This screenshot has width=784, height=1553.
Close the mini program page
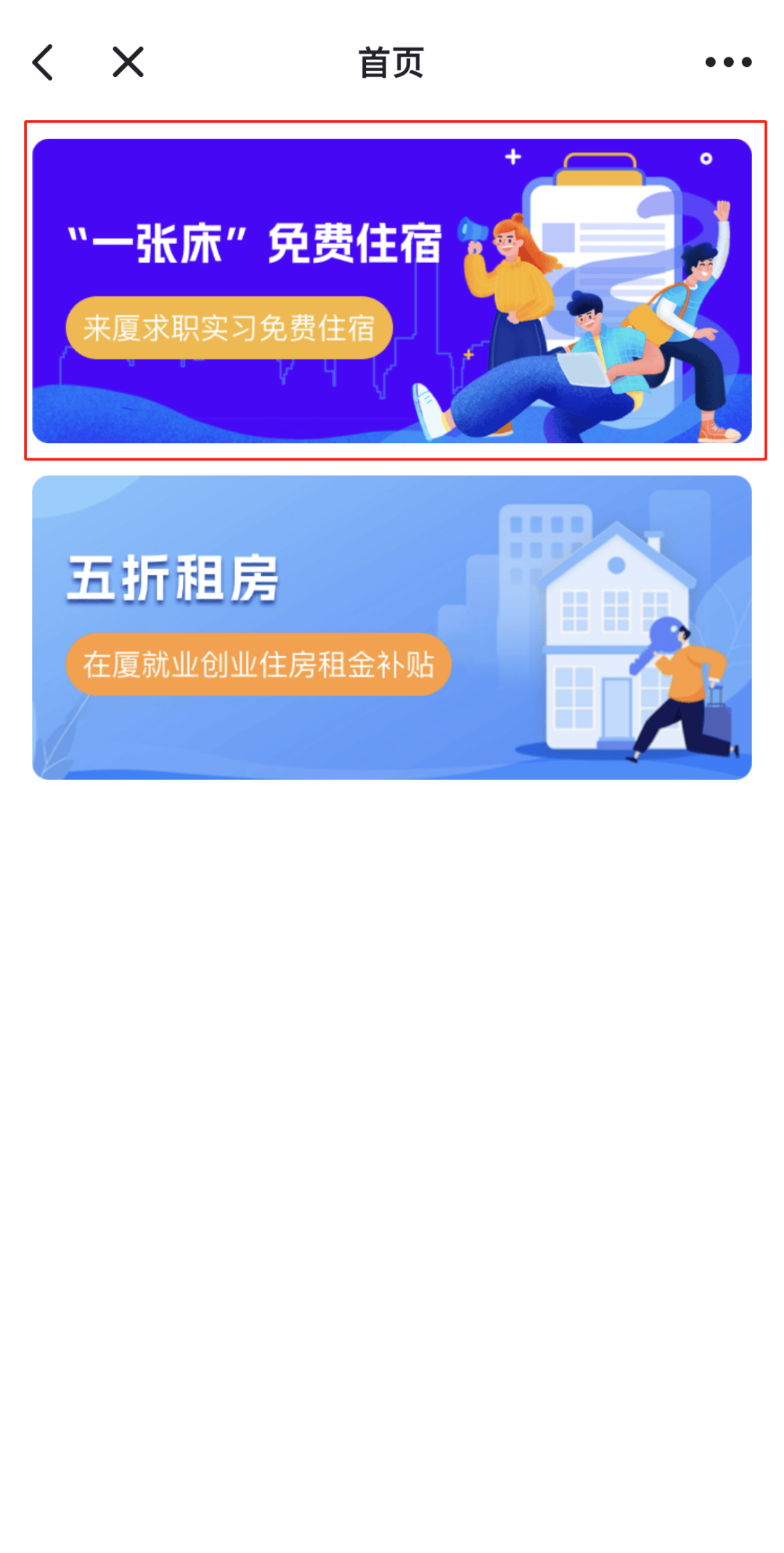[128, 62]
